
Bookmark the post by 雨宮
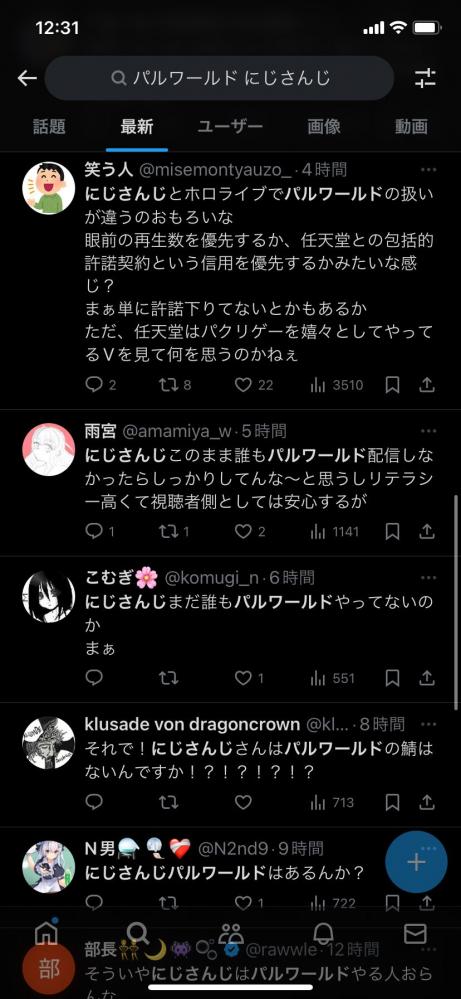393,531
